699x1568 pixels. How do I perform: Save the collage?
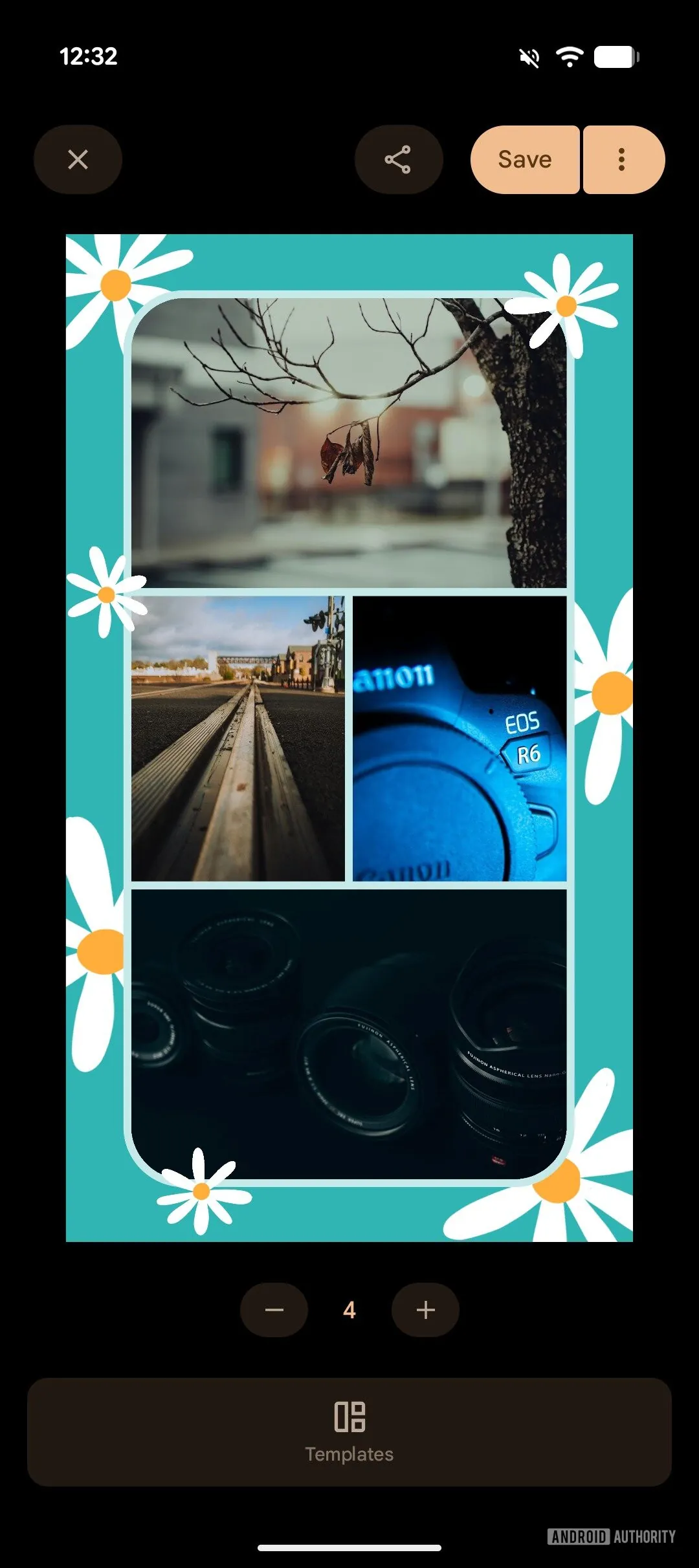coord(525,159)
